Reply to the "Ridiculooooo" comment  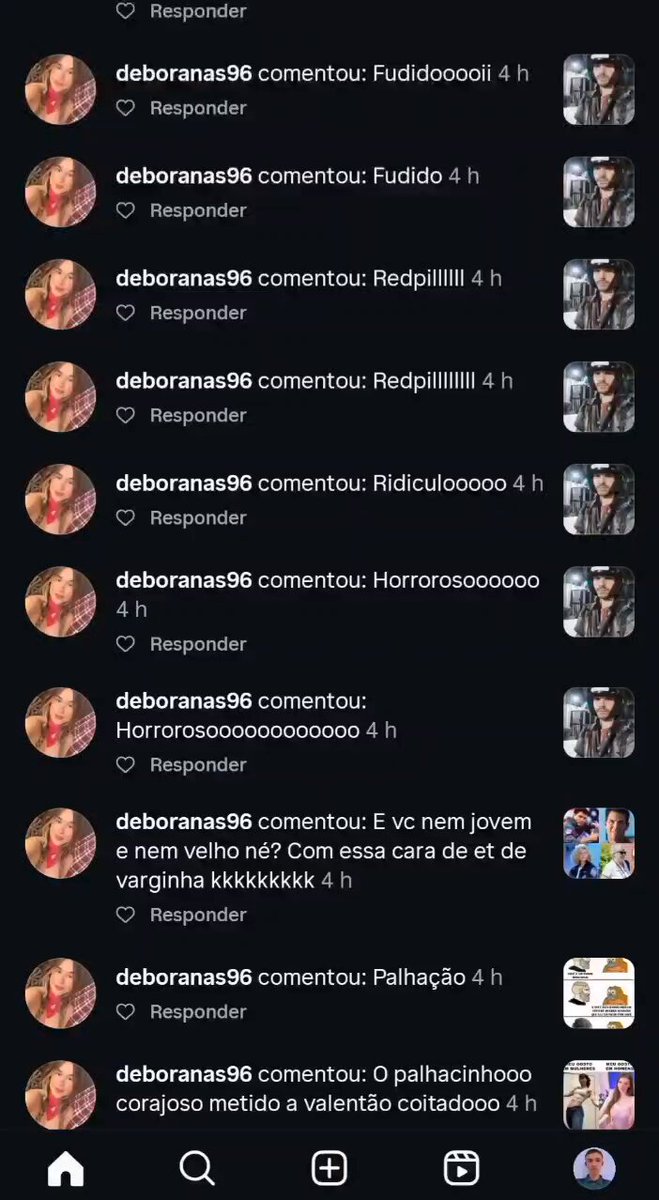click(198, 518)
